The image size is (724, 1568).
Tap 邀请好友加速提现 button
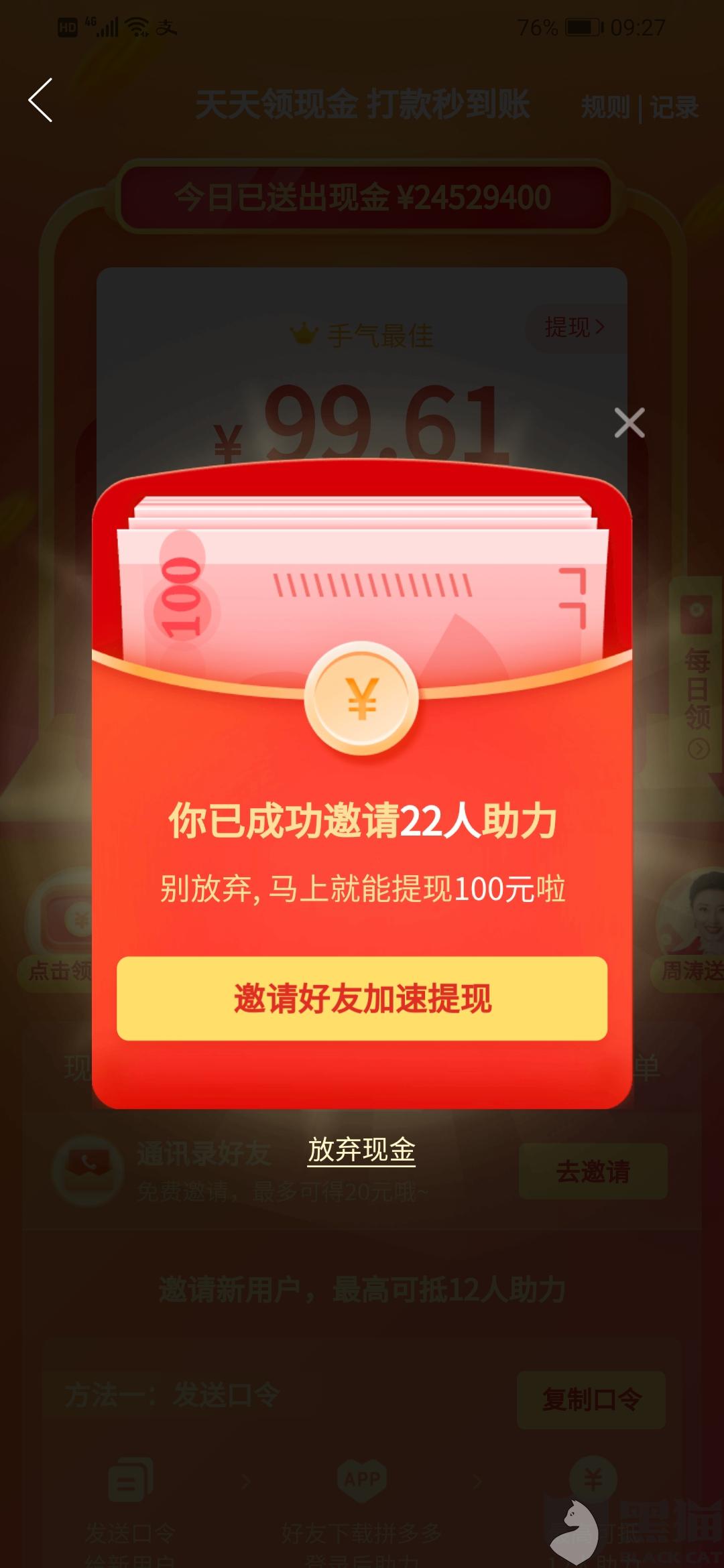click(362, 998)
